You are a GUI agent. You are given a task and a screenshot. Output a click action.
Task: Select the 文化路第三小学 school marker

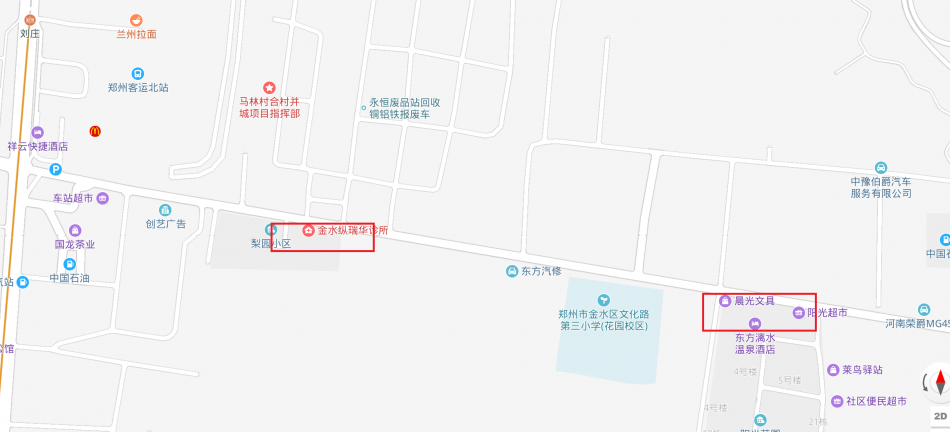tap(603, 301)
